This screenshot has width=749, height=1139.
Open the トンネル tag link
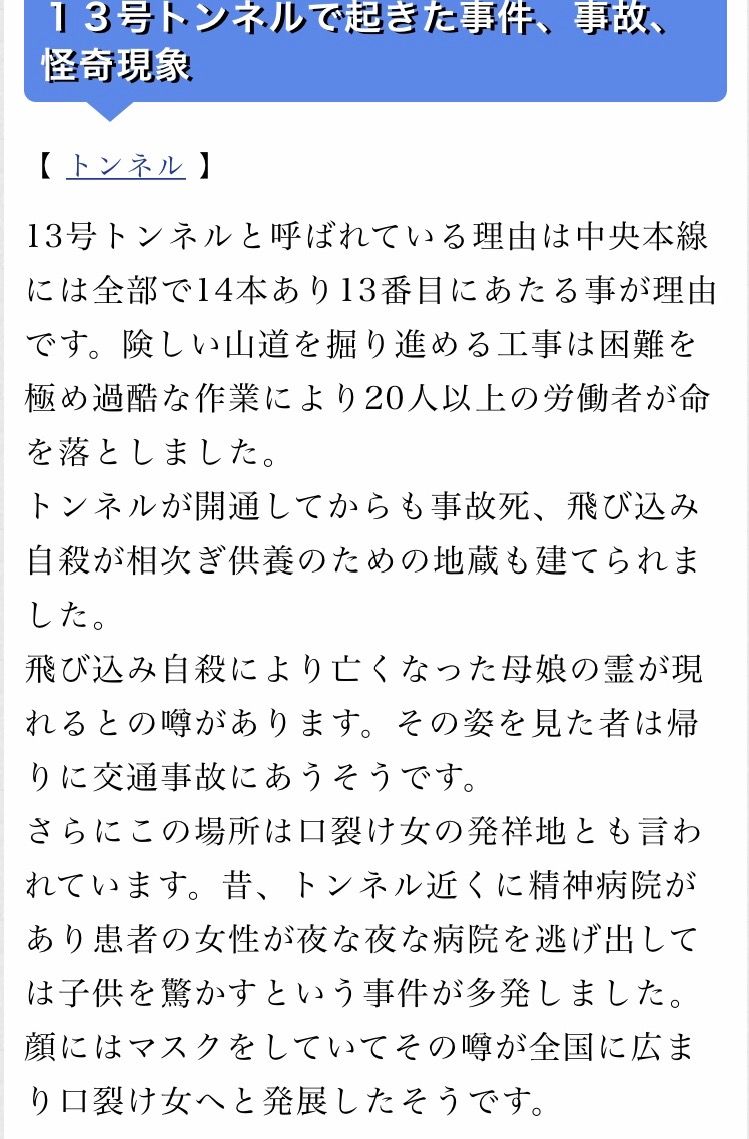125,166
